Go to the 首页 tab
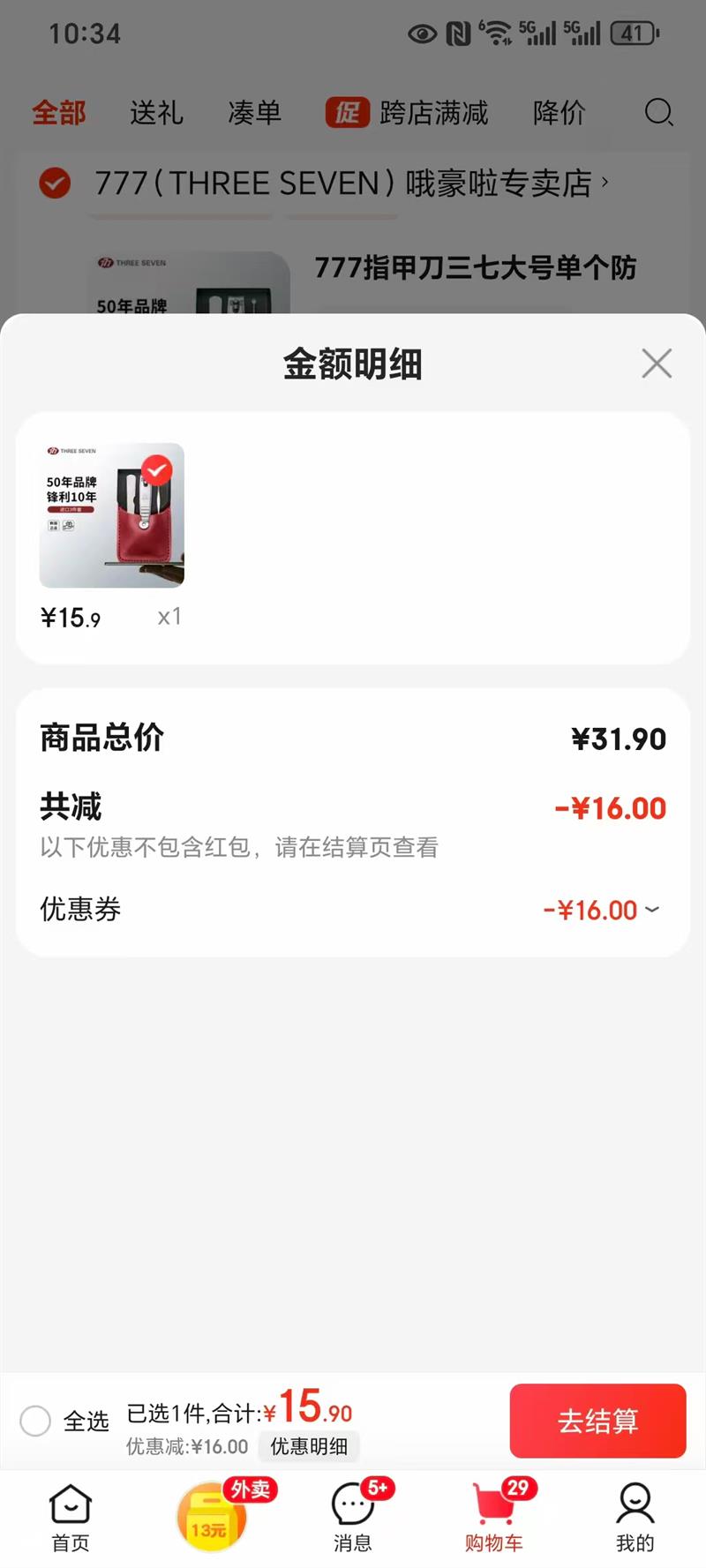Viewport: 706px width, 1568px height. (x=71, y=1517)
